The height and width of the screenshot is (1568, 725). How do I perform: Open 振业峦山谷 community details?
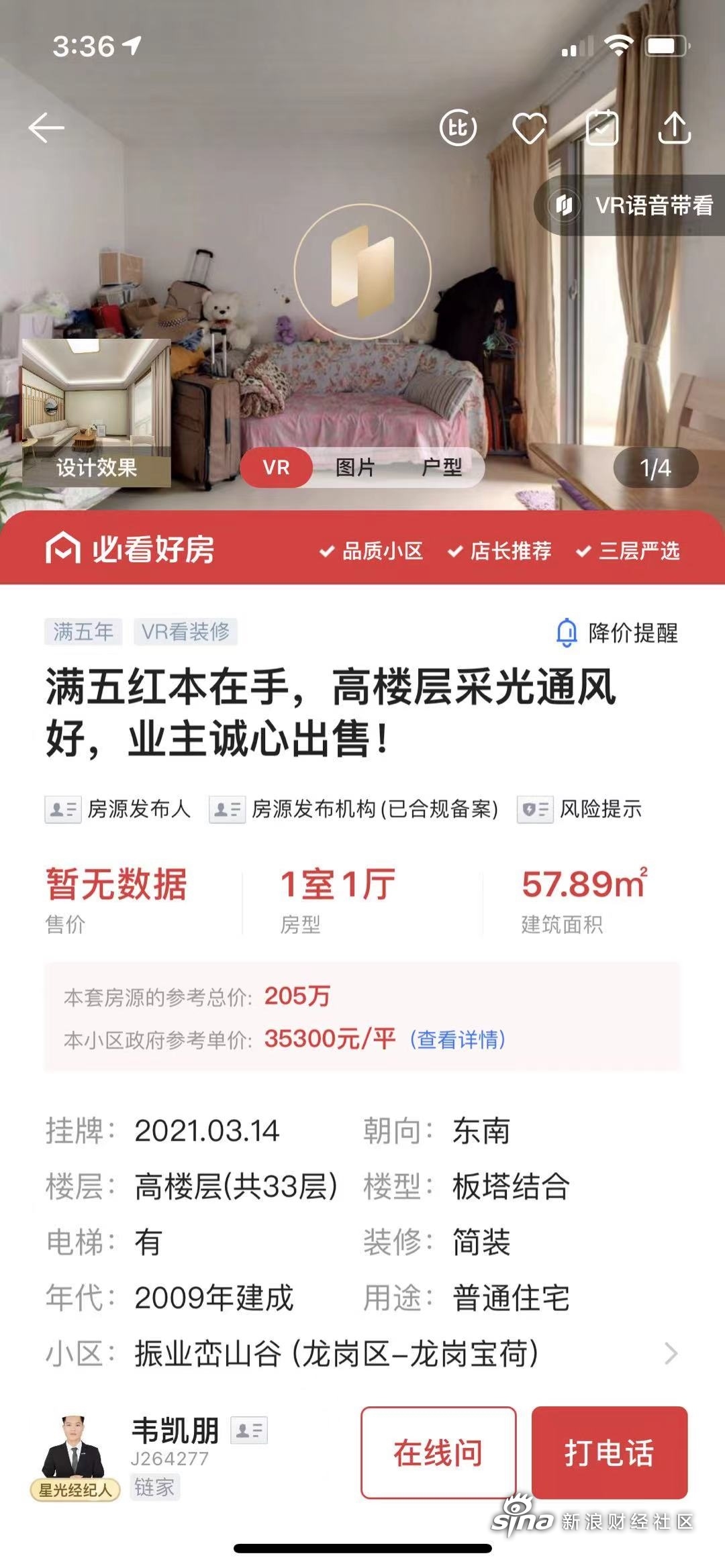[x=362, y=1353]
